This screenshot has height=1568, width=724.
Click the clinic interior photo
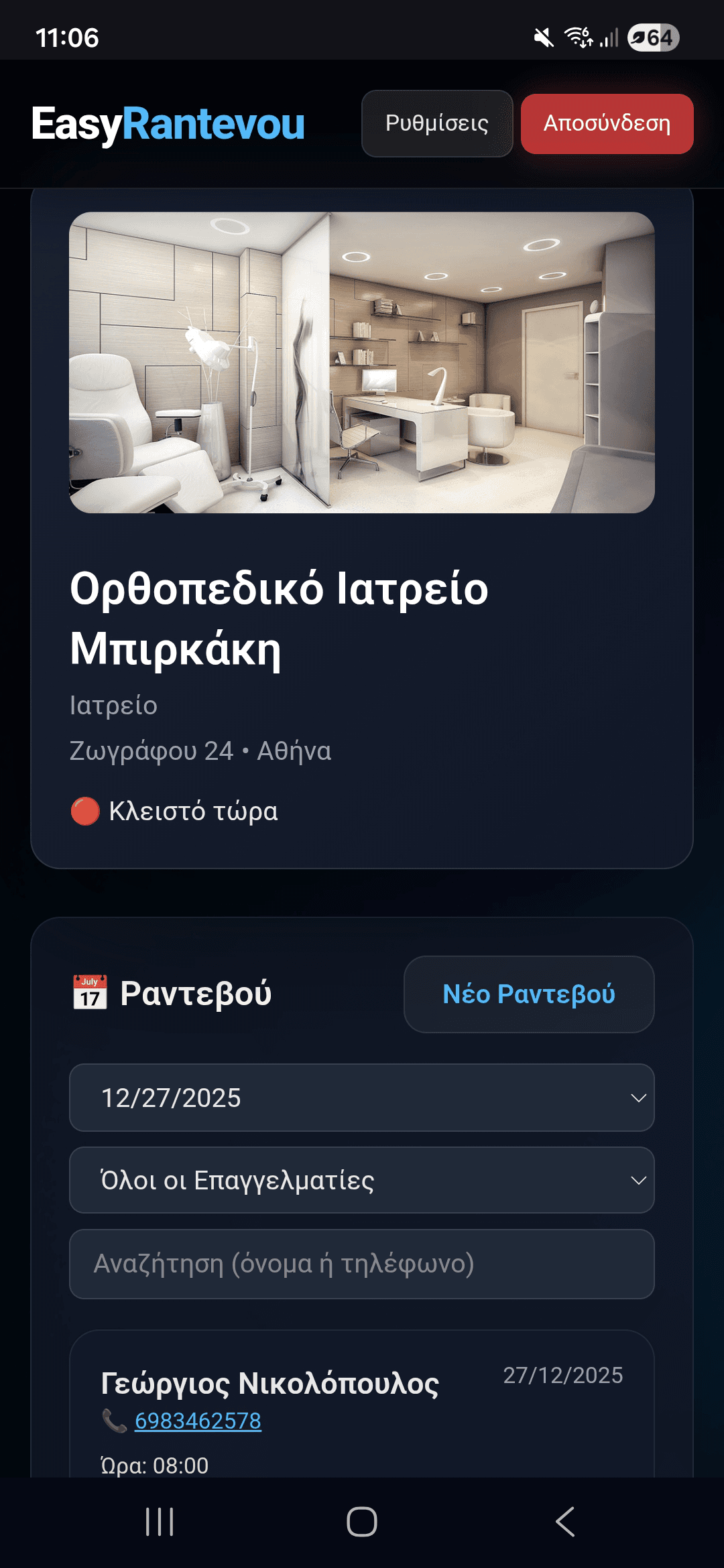coord(362,362)
